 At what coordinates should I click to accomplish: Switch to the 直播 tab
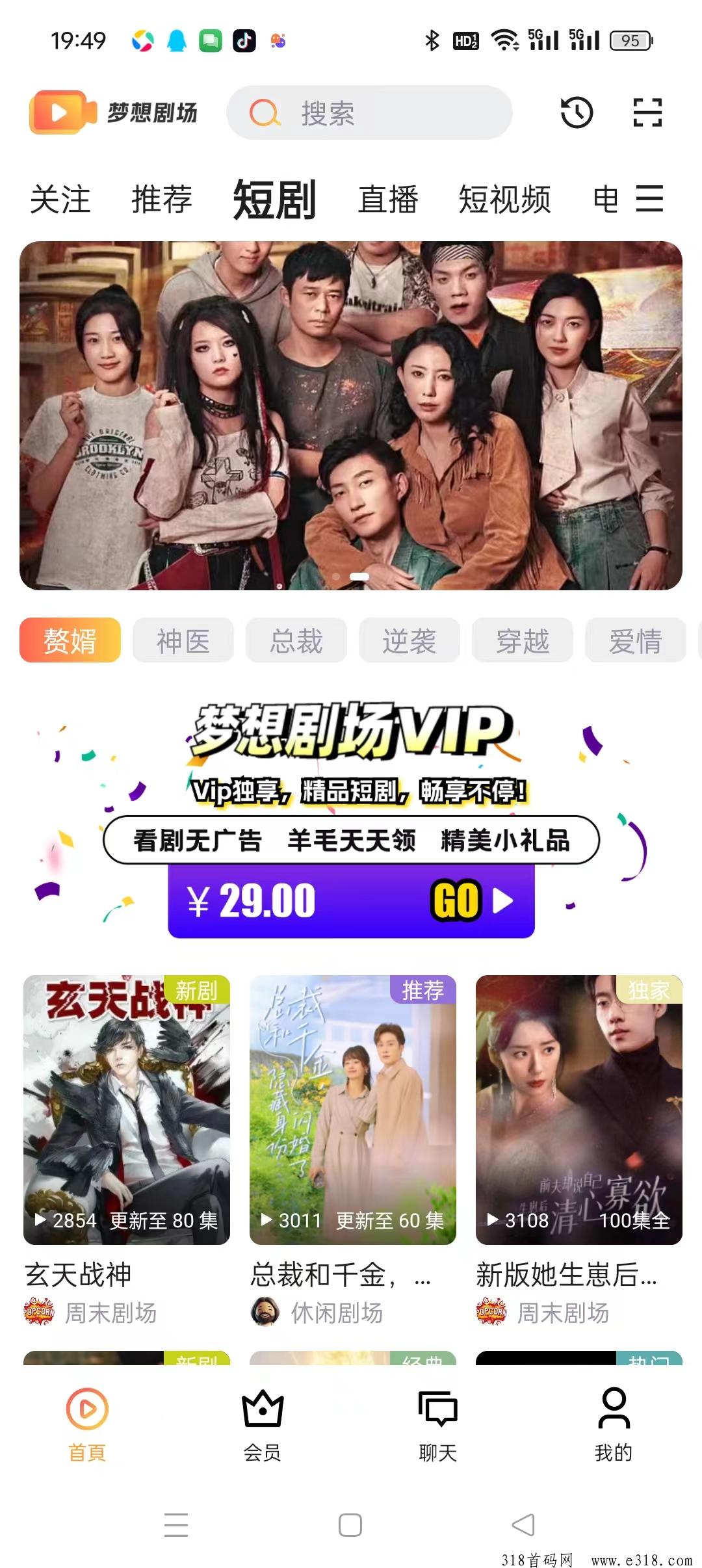(388, 199)
